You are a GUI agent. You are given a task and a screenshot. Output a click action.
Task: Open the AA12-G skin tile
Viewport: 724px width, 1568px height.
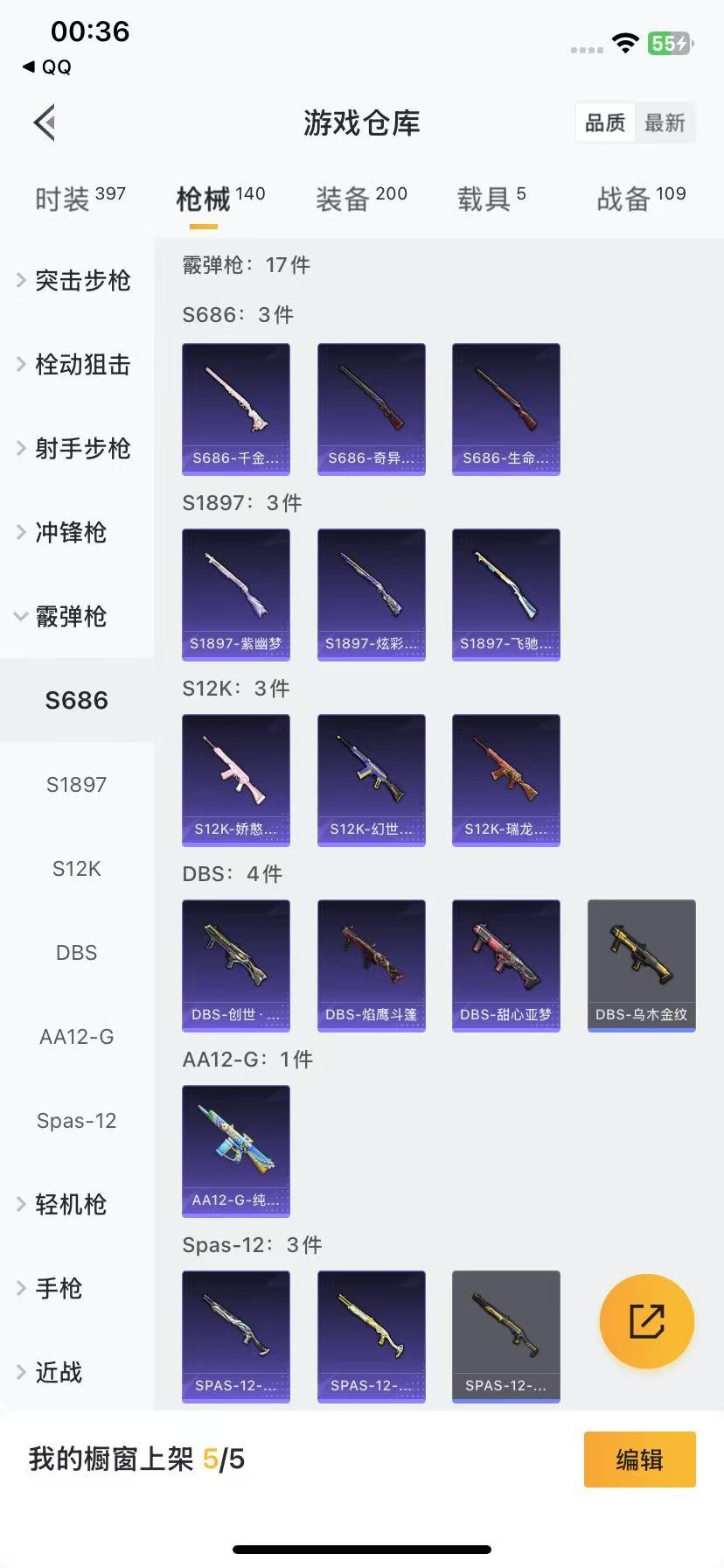236,1151
